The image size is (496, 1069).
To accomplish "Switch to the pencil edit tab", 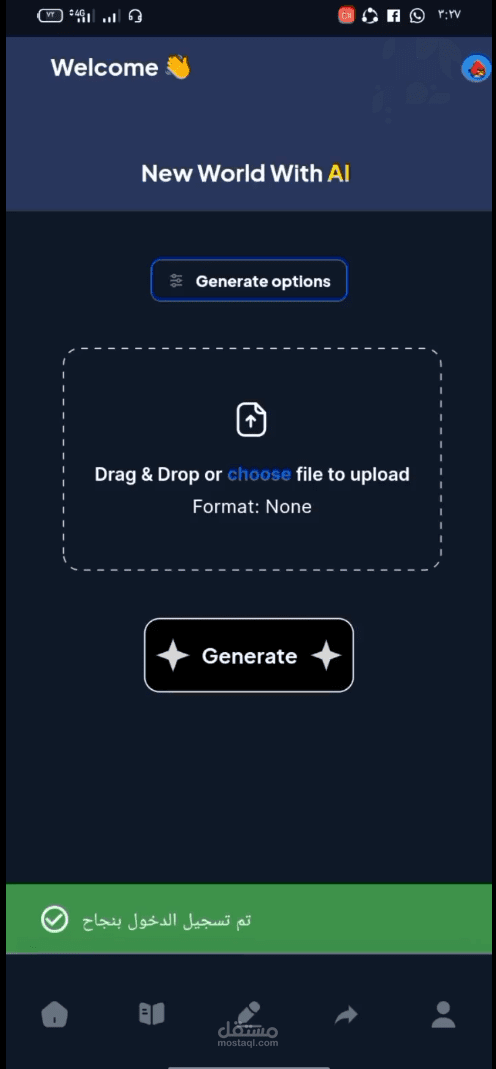I will click(x=248, y=1014).
